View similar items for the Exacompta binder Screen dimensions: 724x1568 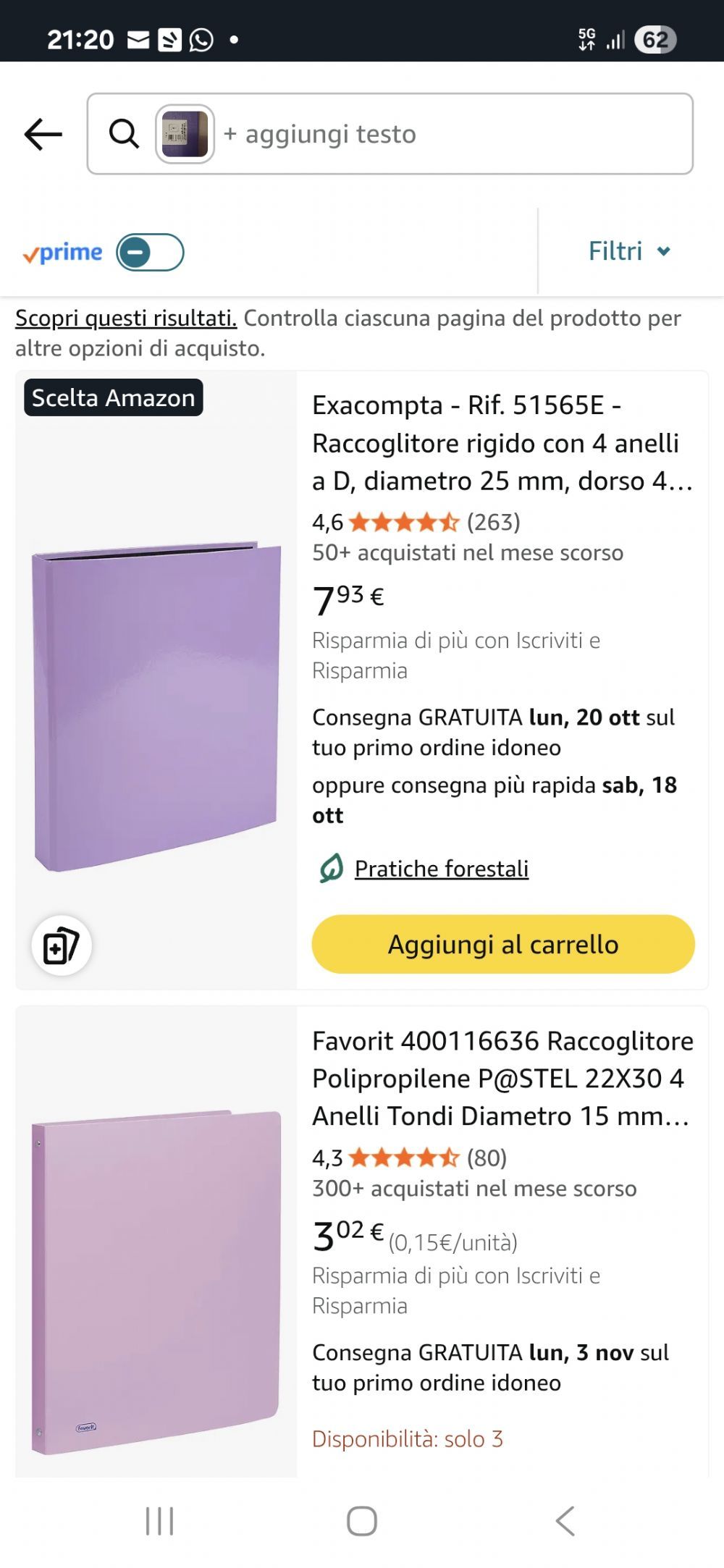click(x=62, y=946)
